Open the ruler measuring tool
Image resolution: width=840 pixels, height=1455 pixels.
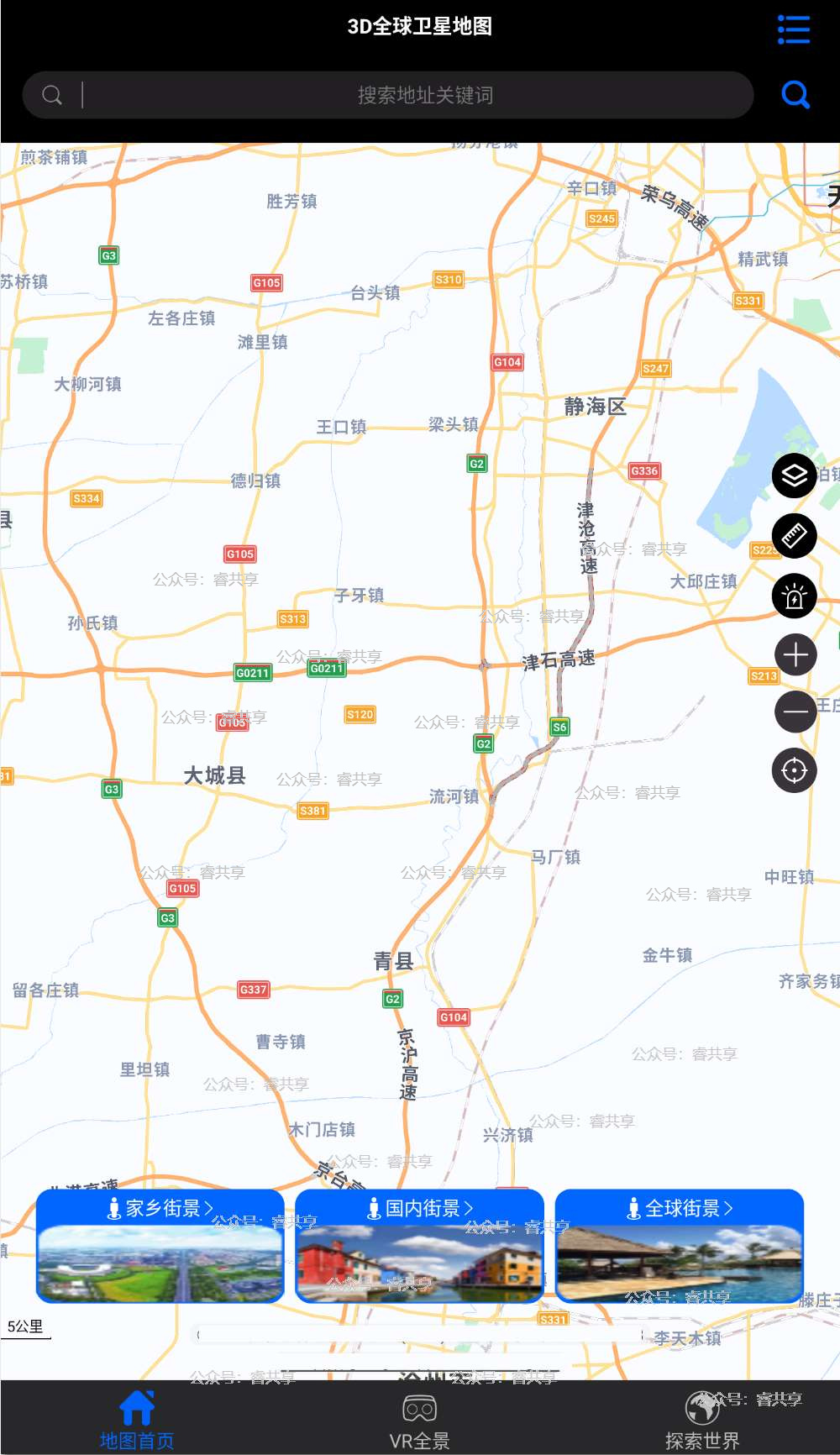point(795,536)
